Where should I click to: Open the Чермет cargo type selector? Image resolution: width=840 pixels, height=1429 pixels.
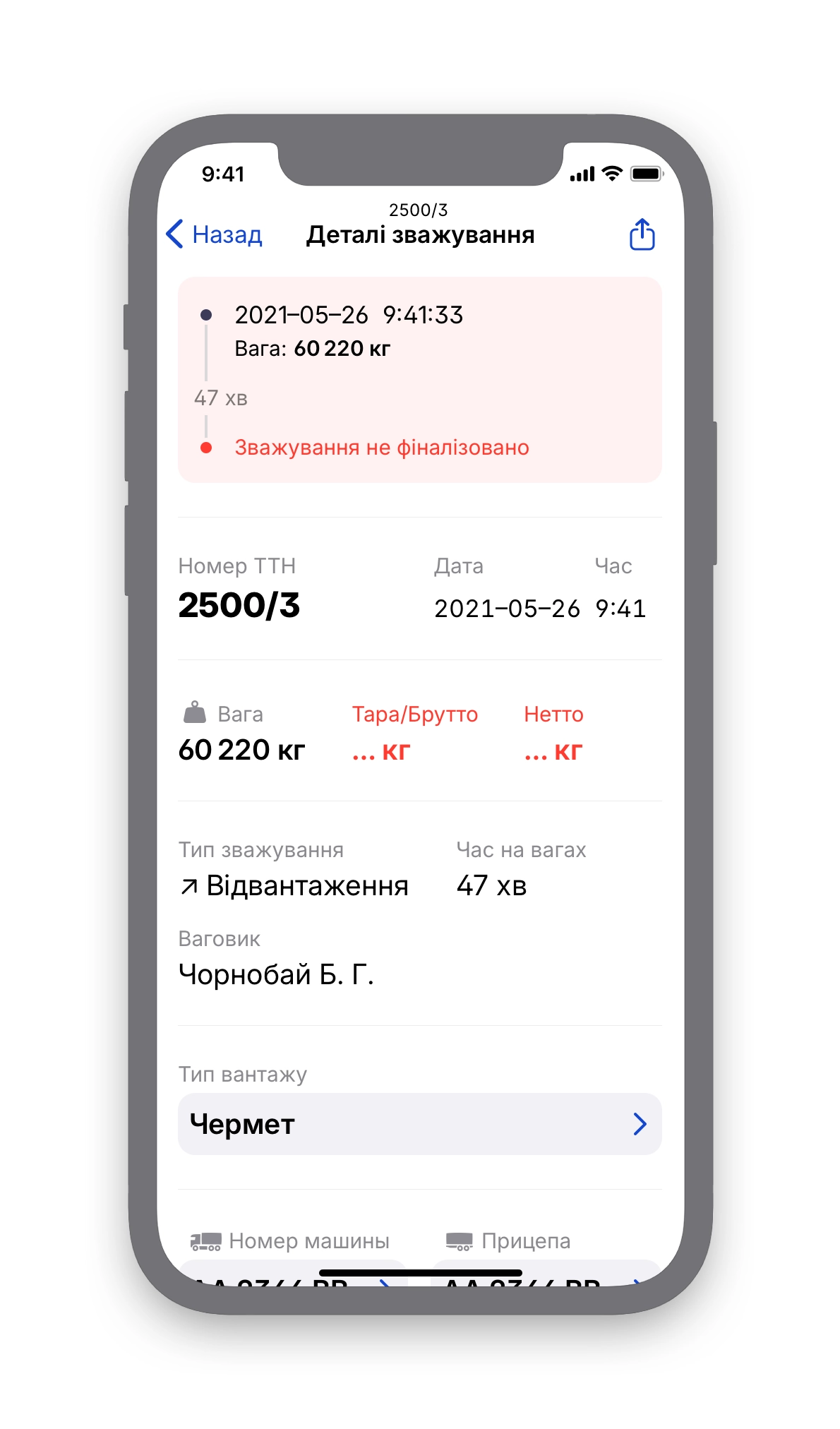(x=419, y=1123)
